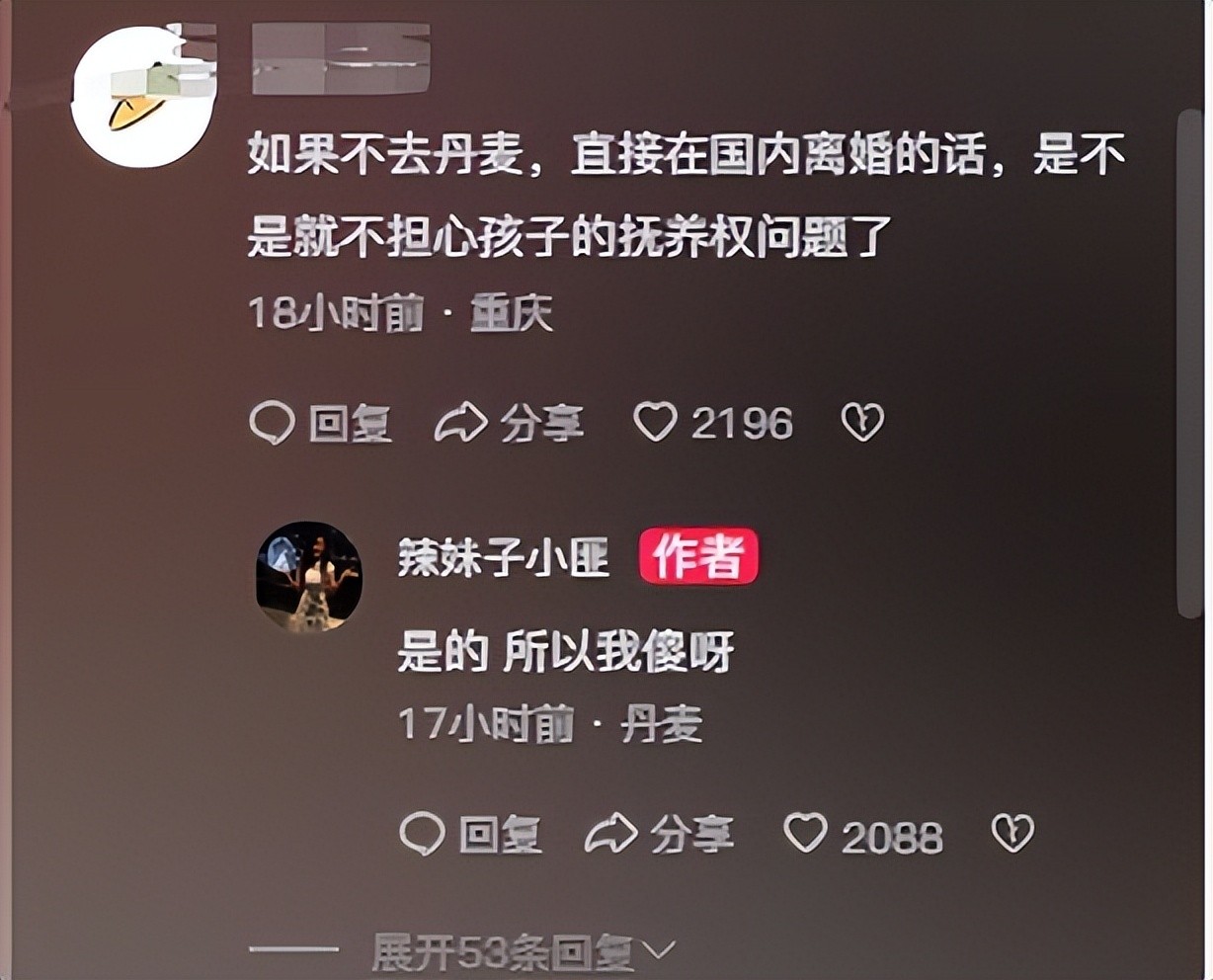The width and height of the screenshot is (1213, 980).
Task: Like the comment with 2196 likes
Action: (656, 423)
